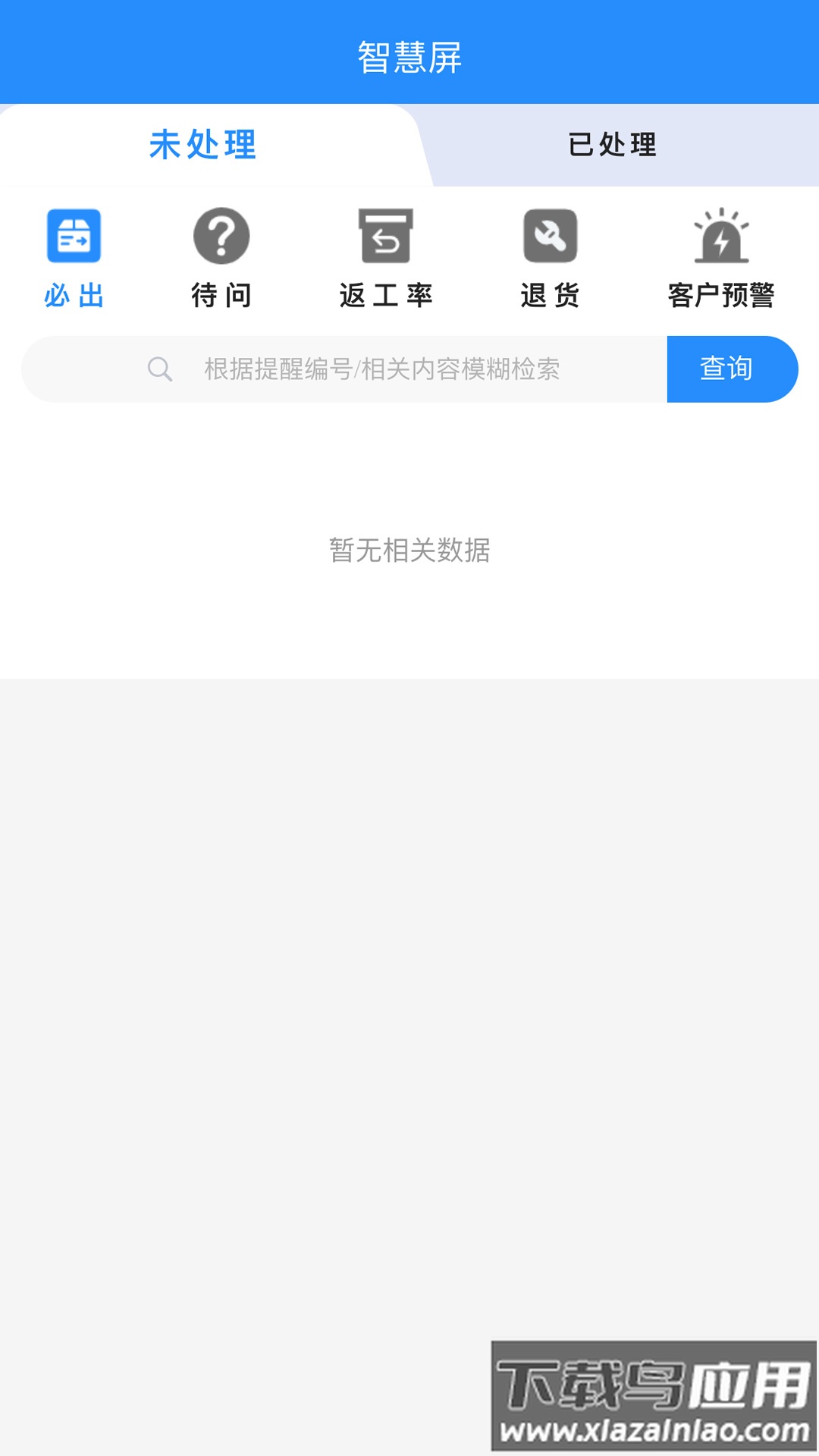The image size is (819, 1456).
Task: Open 客户预警 alerts
Action: tap(720, 258)
